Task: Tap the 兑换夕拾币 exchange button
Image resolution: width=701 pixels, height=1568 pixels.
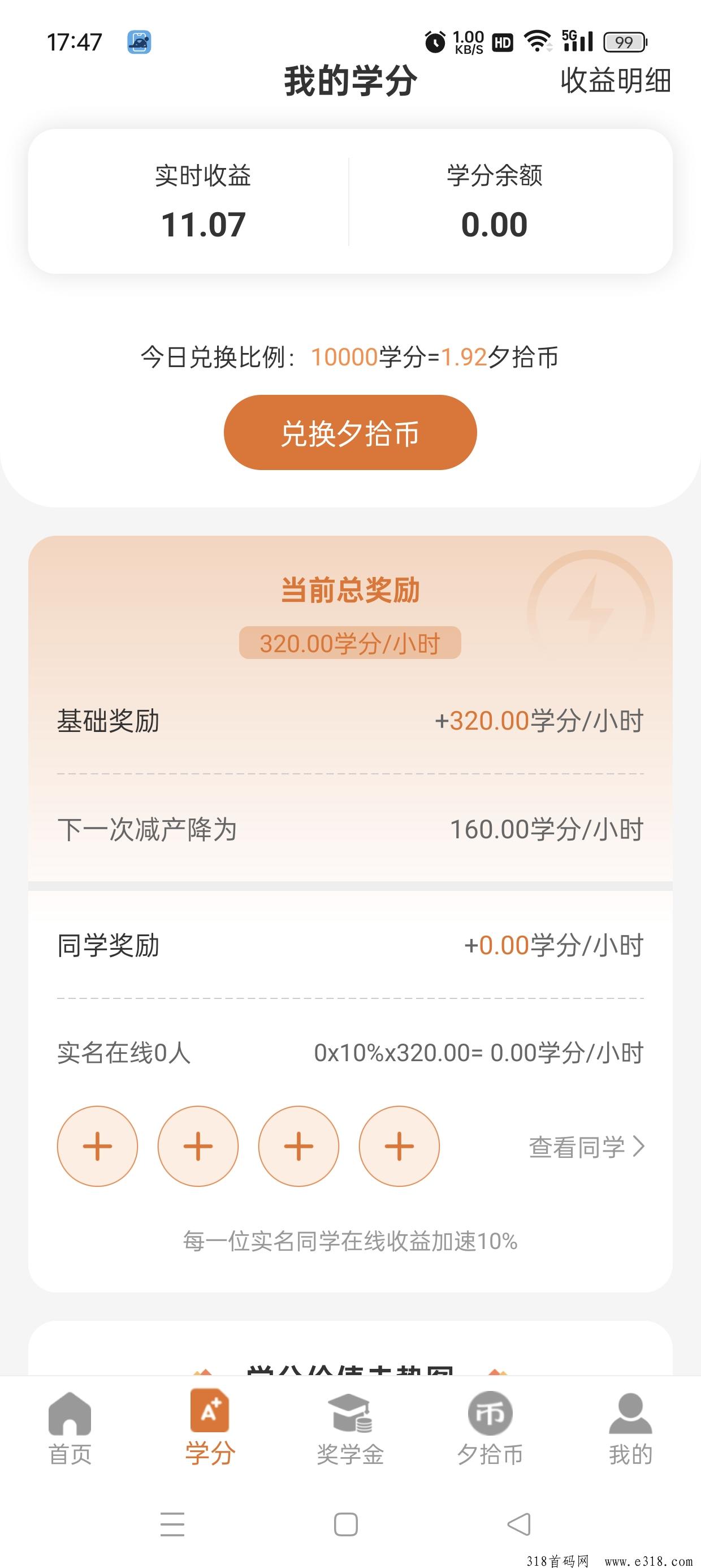Action: [350, 432]
